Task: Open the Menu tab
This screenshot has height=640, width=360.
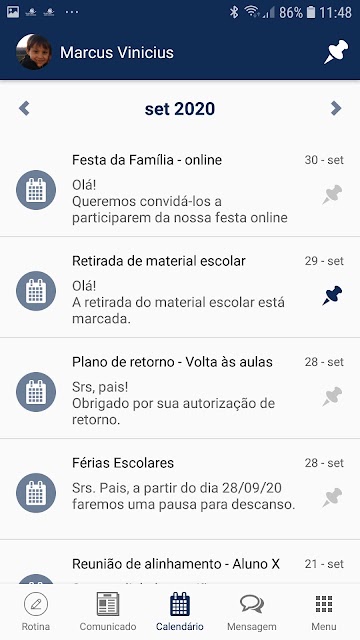Action: pos(324,611)
